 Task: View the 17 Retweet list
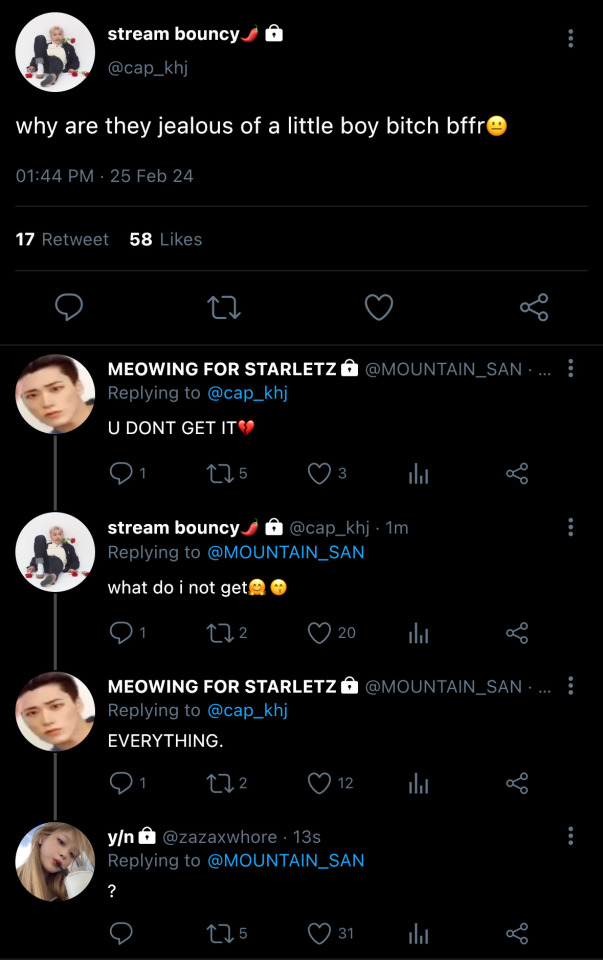click(x=62, y=239)
